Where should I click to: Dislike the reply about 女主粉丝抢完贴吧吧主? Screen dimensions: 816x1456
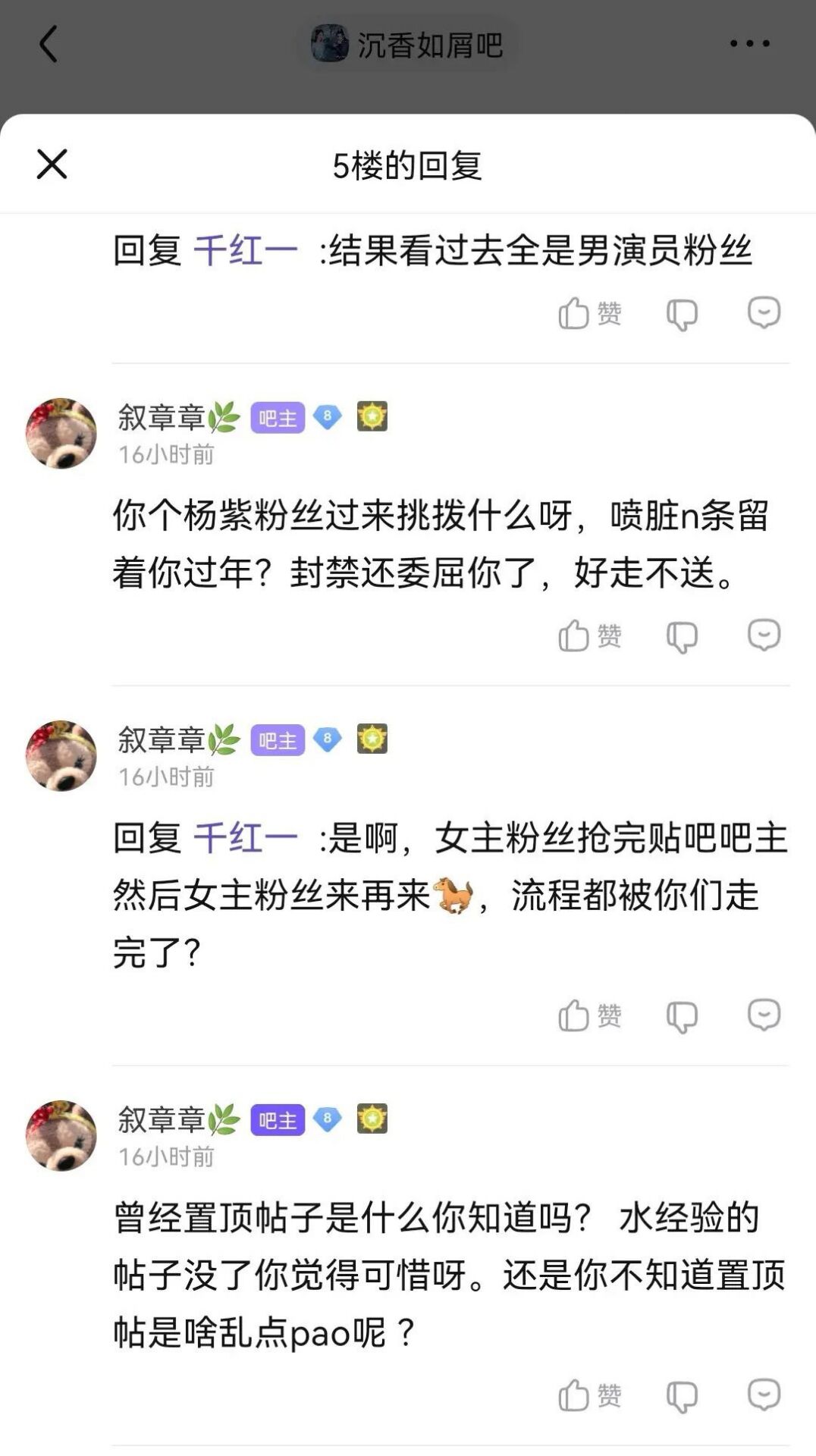682,1016
